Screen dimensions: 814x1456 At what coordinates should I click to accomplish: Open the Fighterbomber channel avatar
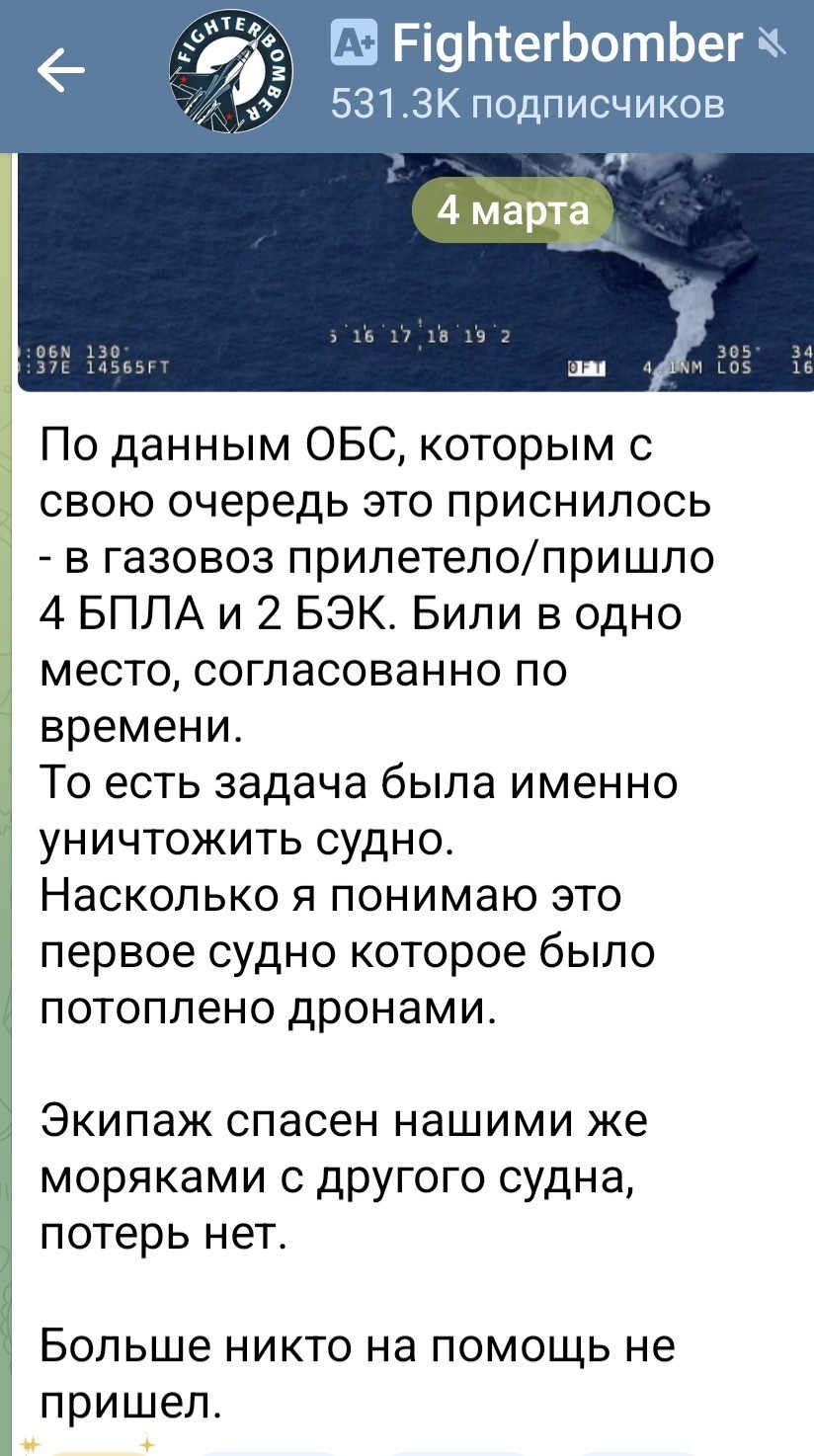click(228, 73)
